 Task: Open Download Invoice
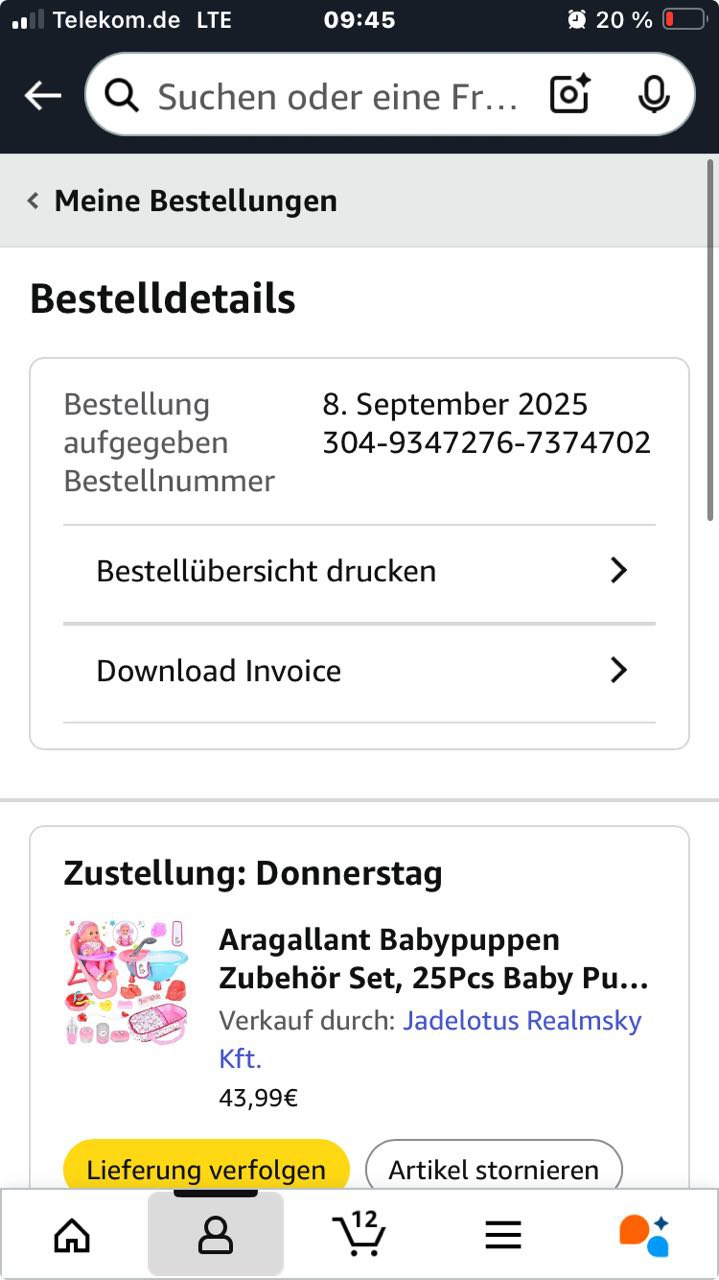tap(359, 671)
